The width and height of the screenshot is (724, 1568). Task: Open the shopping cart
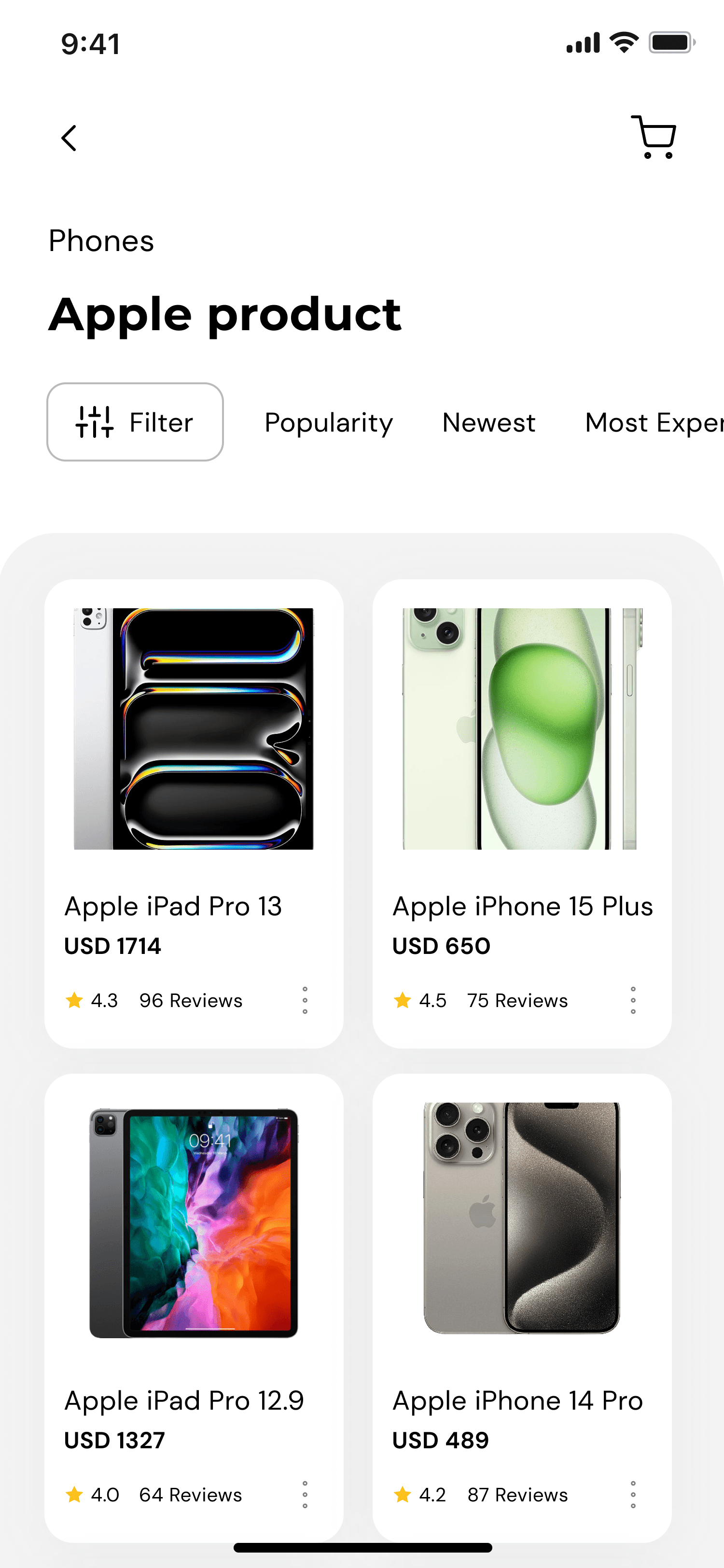pos(654,137)
